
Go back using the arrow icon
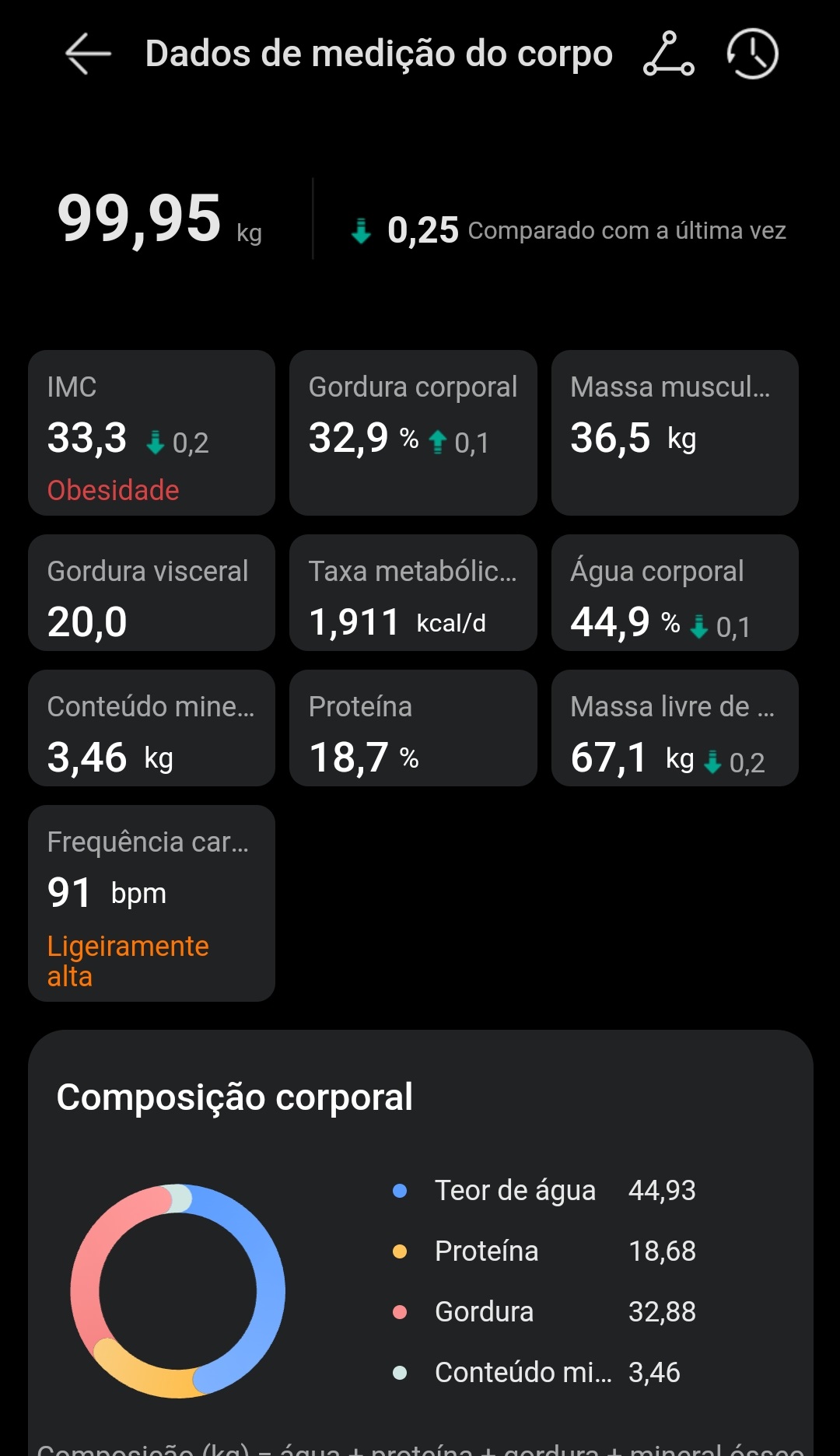(x=88, y=54)
